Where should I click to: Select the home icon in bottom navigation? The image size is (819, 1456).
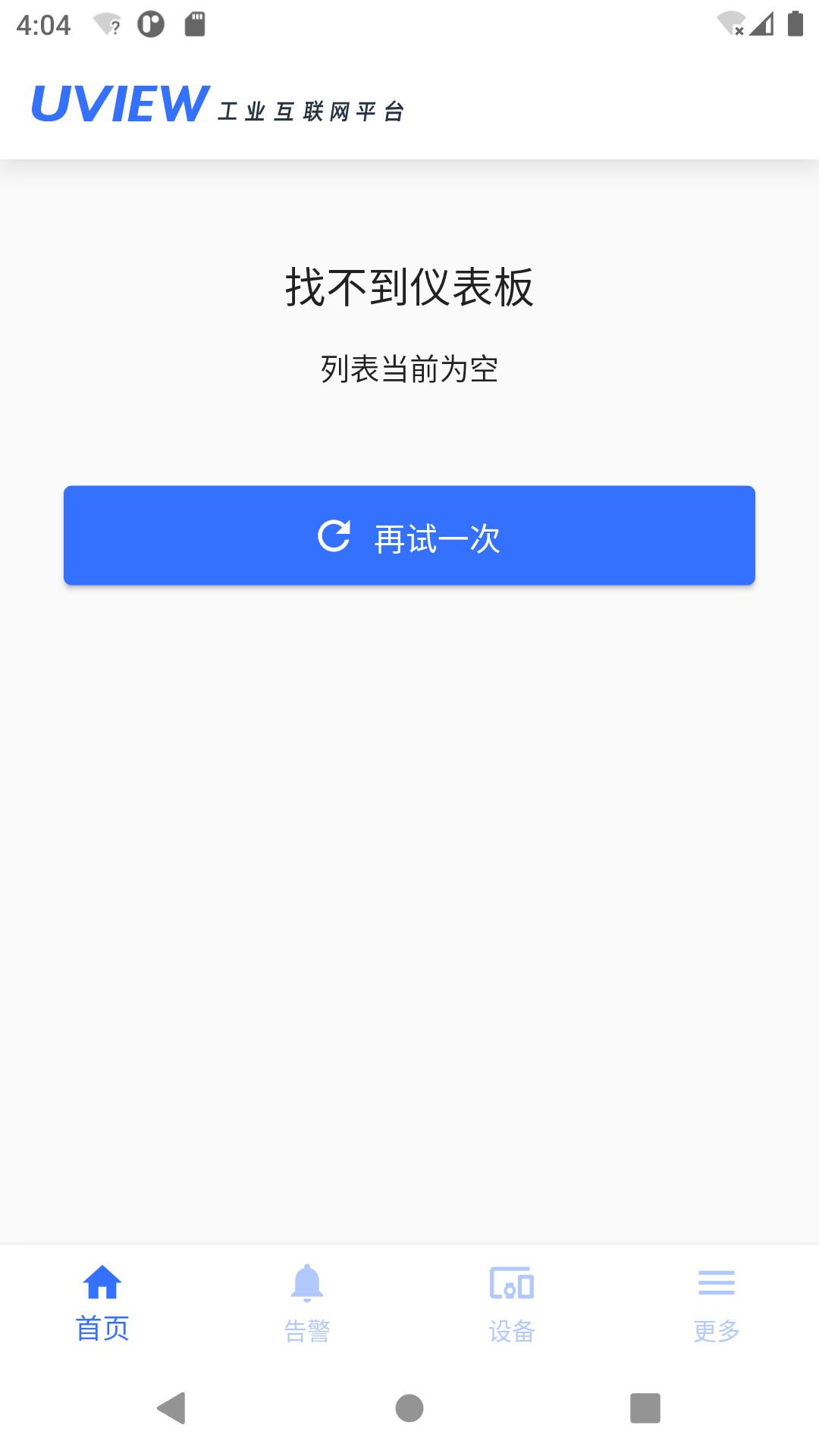(102, 1282)
